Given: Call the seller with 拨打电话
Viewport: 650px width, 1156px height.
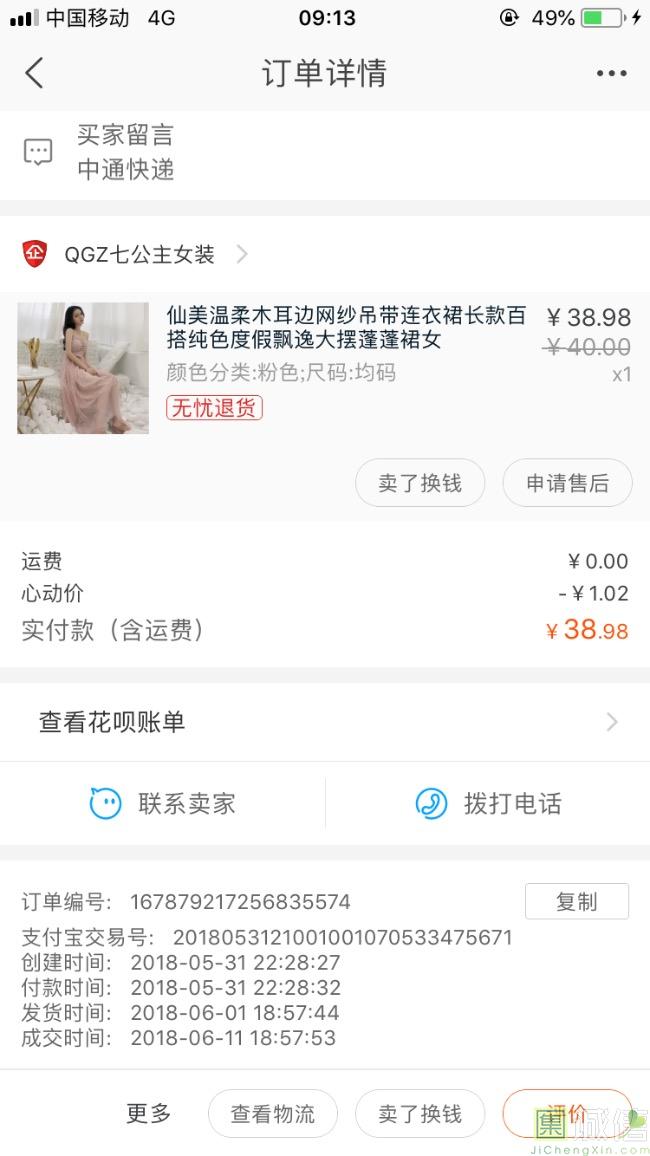Looking at the screenshot, I should pos(488,803).
